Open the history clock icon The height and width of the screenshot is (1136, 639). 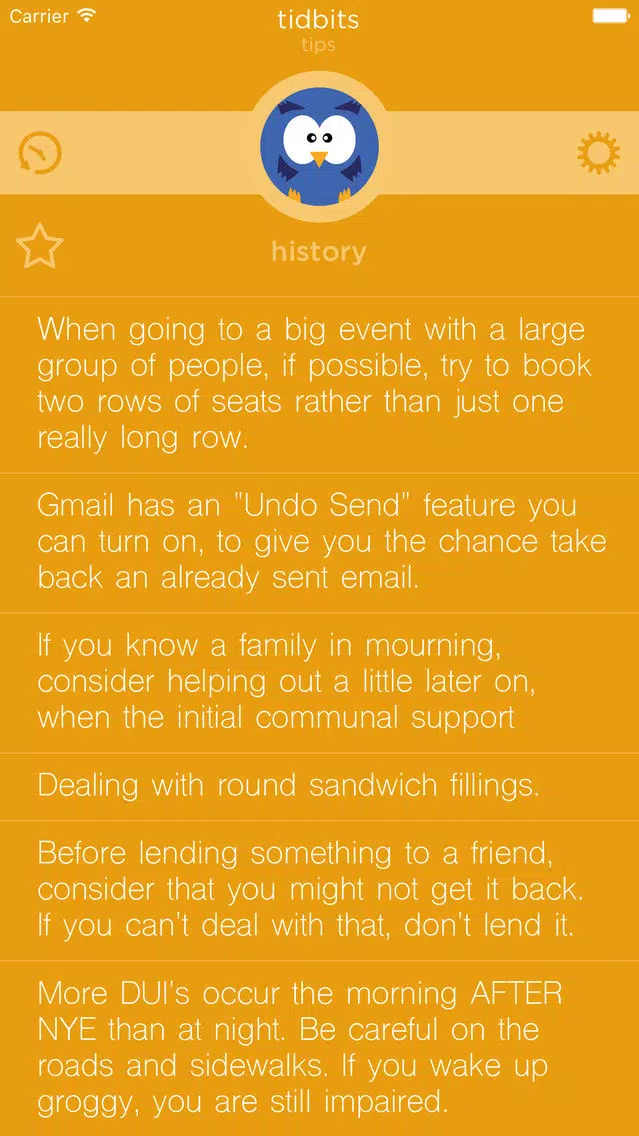point(40,153)
